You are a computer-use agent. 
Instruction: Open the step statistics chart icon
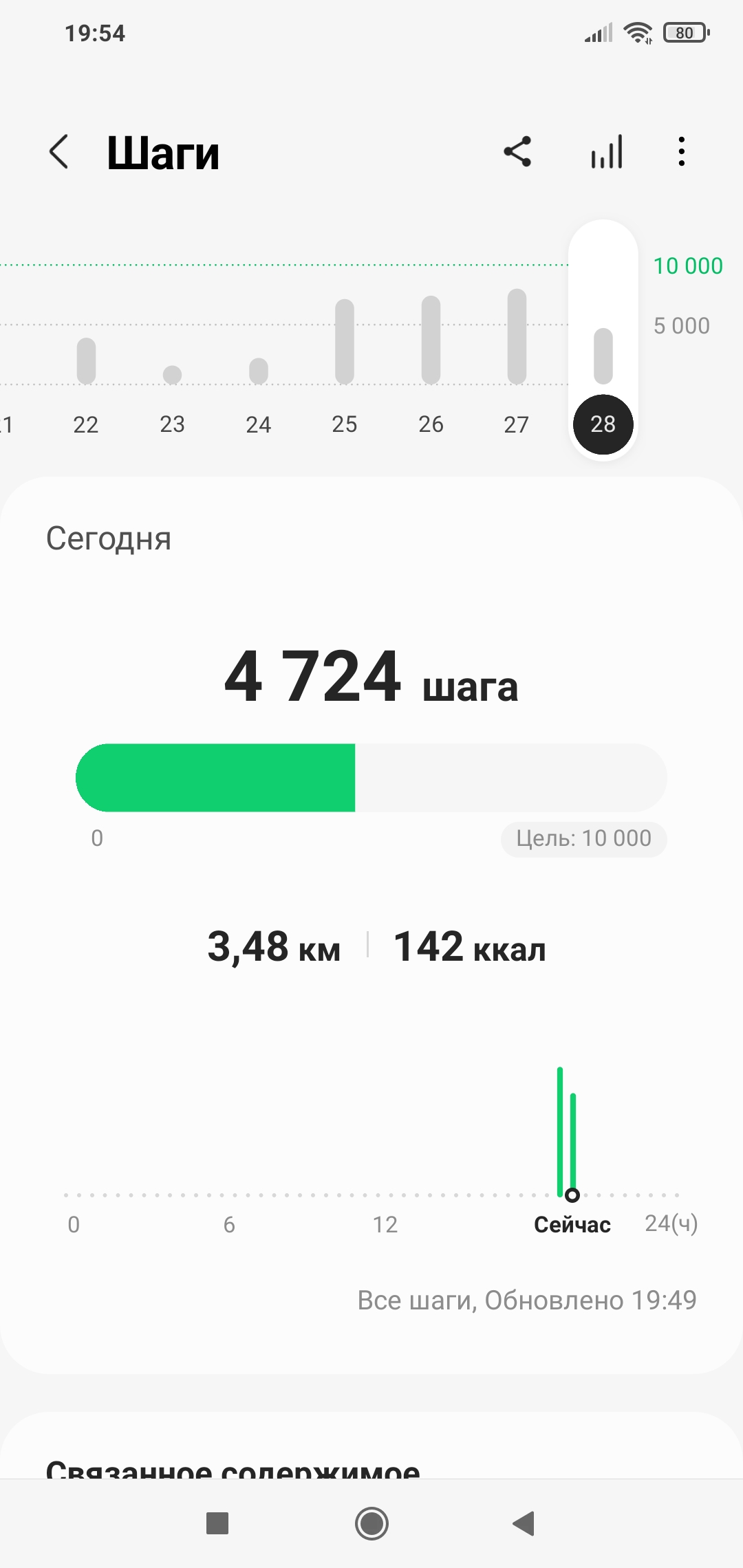tap(607, 152)
